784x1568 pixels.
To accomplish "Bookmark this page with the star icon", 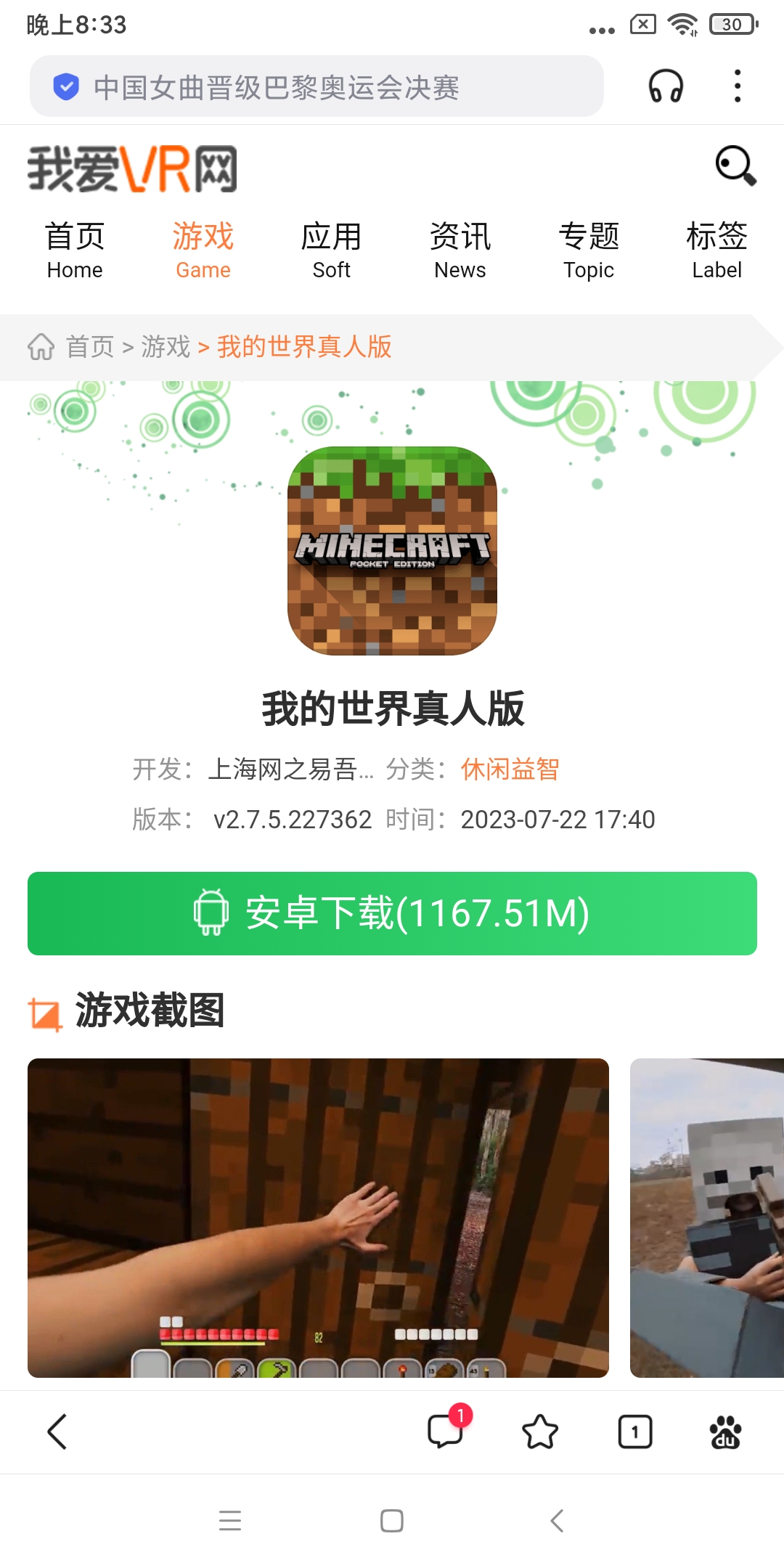I will (540, 1432).
